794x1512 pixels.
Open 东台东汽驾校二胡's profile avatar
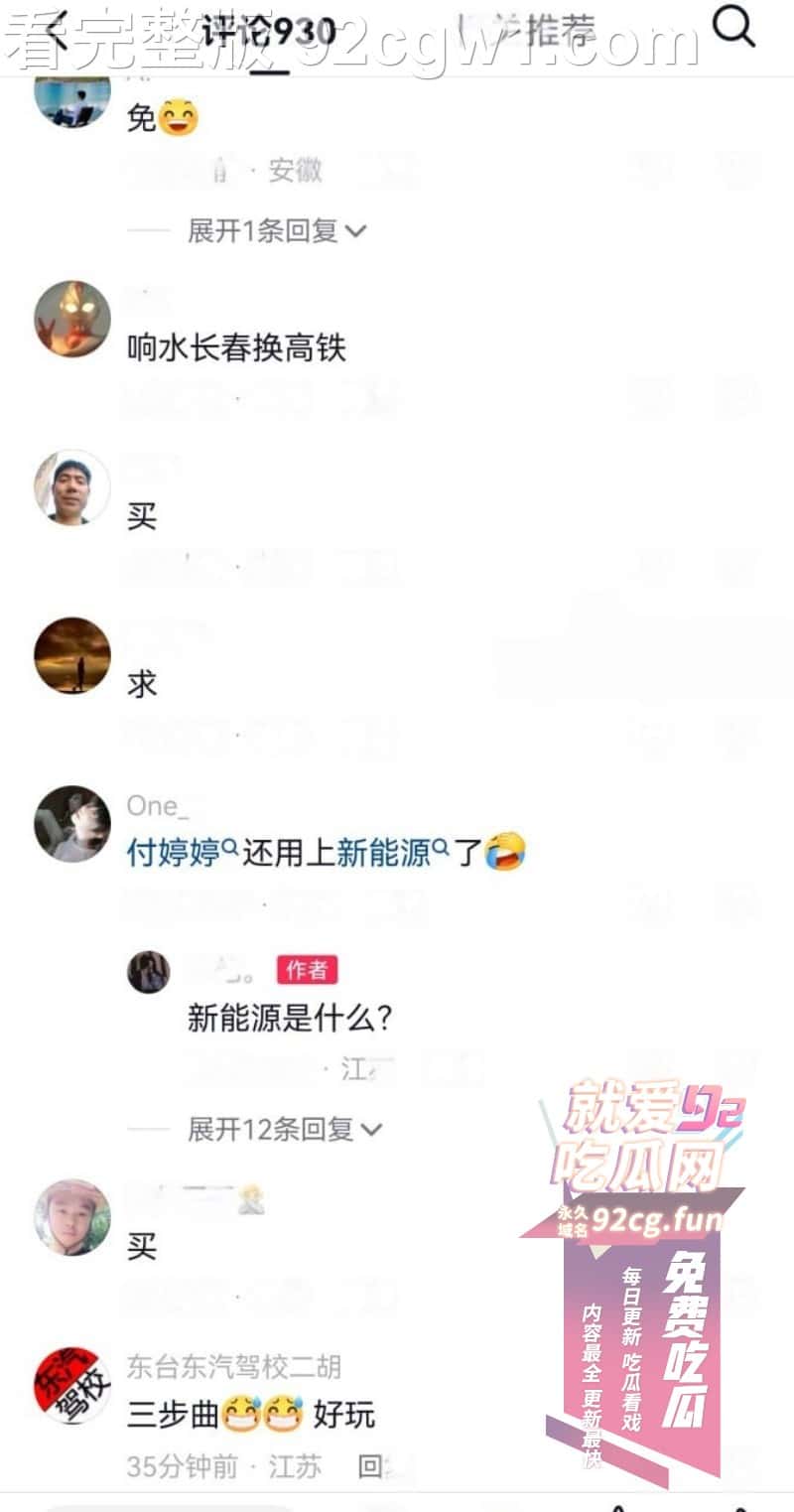(71, 1385)
